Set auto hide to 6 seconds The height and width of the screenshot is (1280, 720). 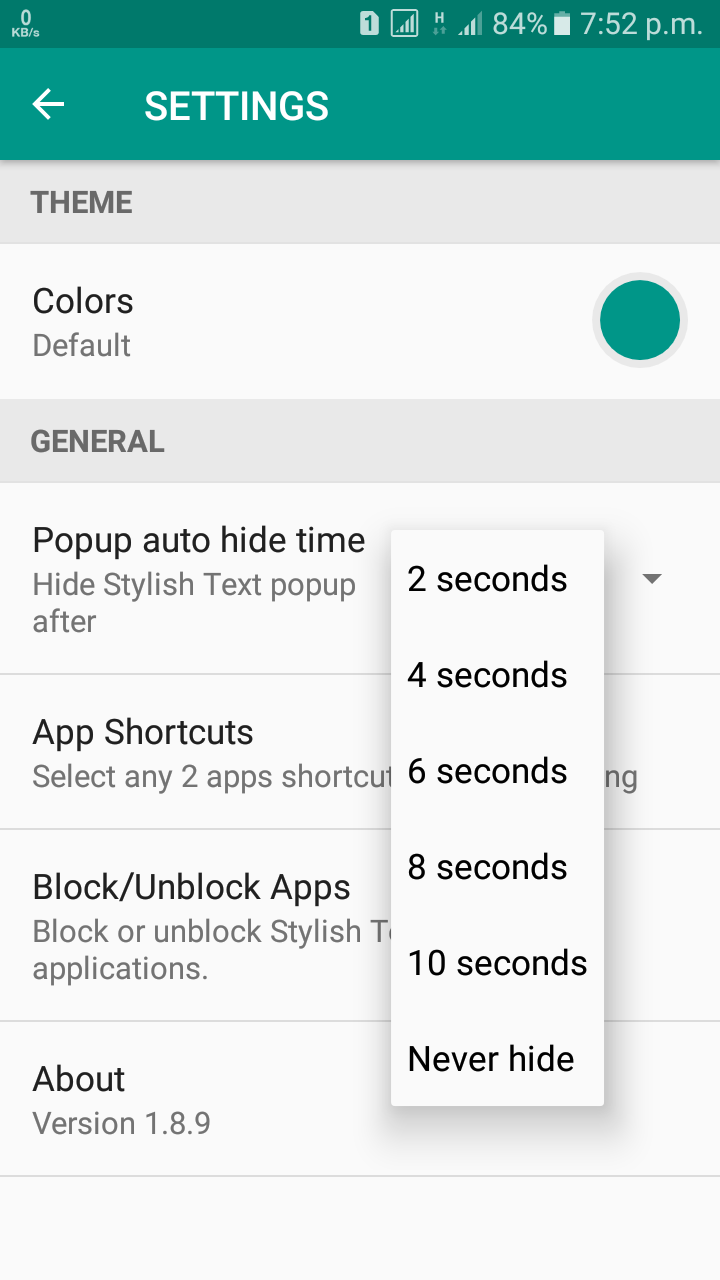[x=488, y=771]
